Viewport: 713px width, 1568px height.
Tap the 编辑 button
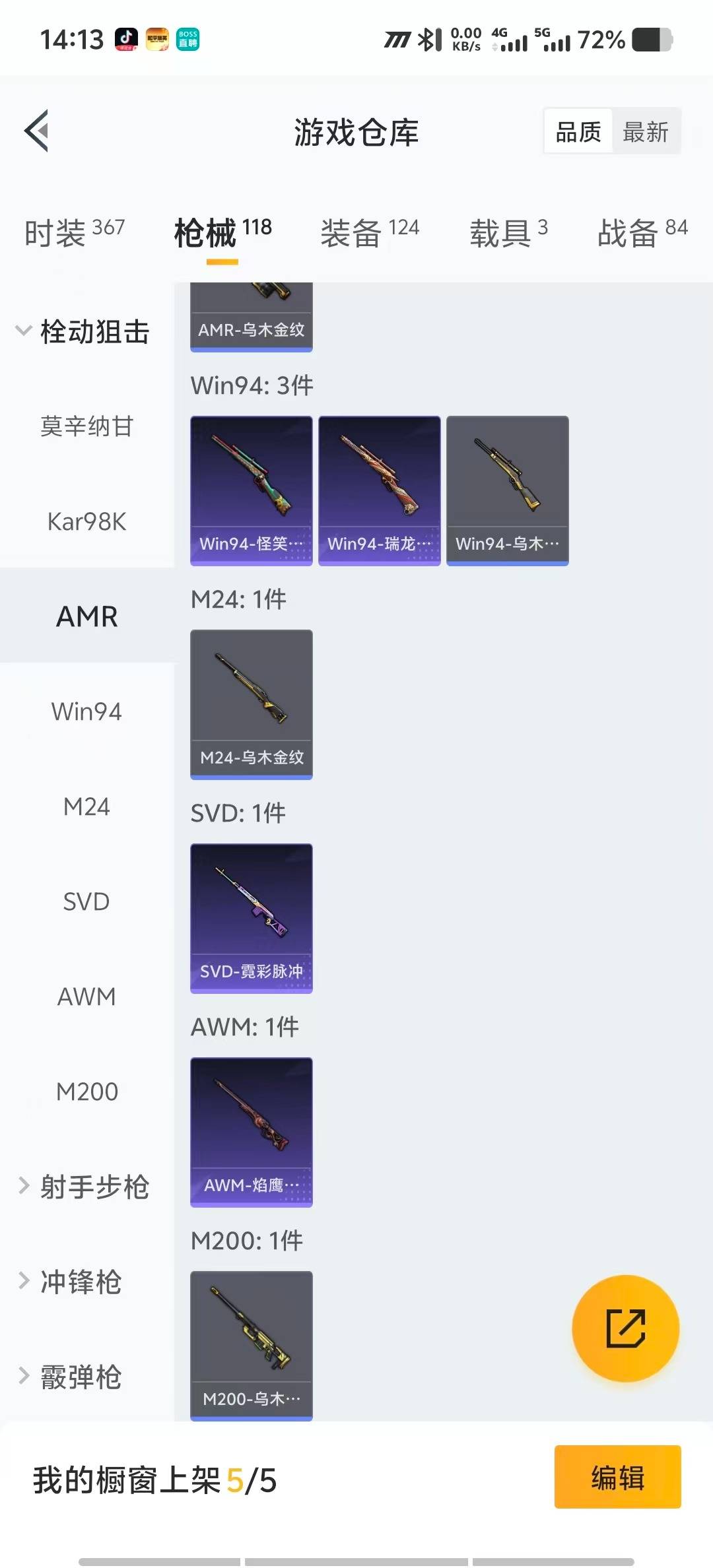coord(617,1477)
